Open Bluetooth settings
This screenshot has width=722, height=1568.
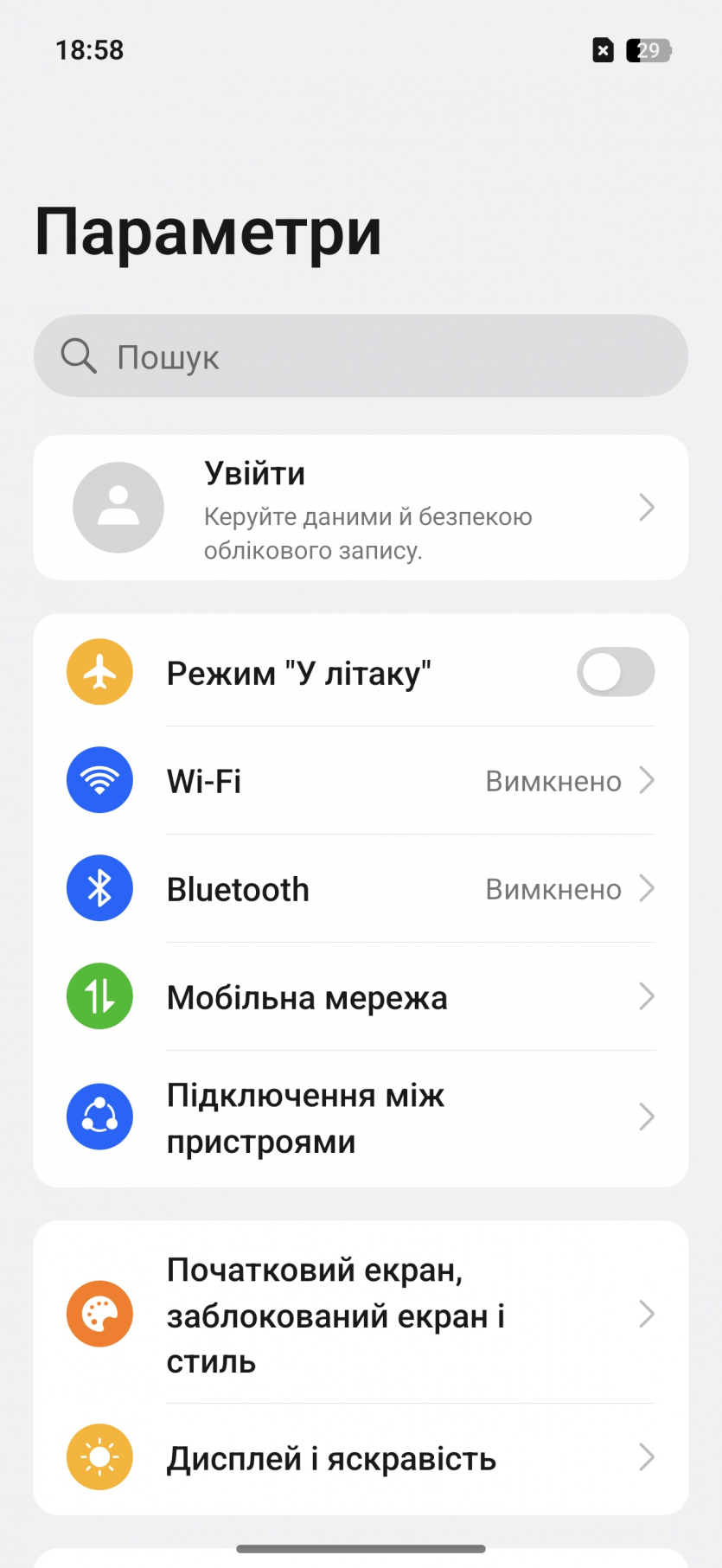pos(360,889)
